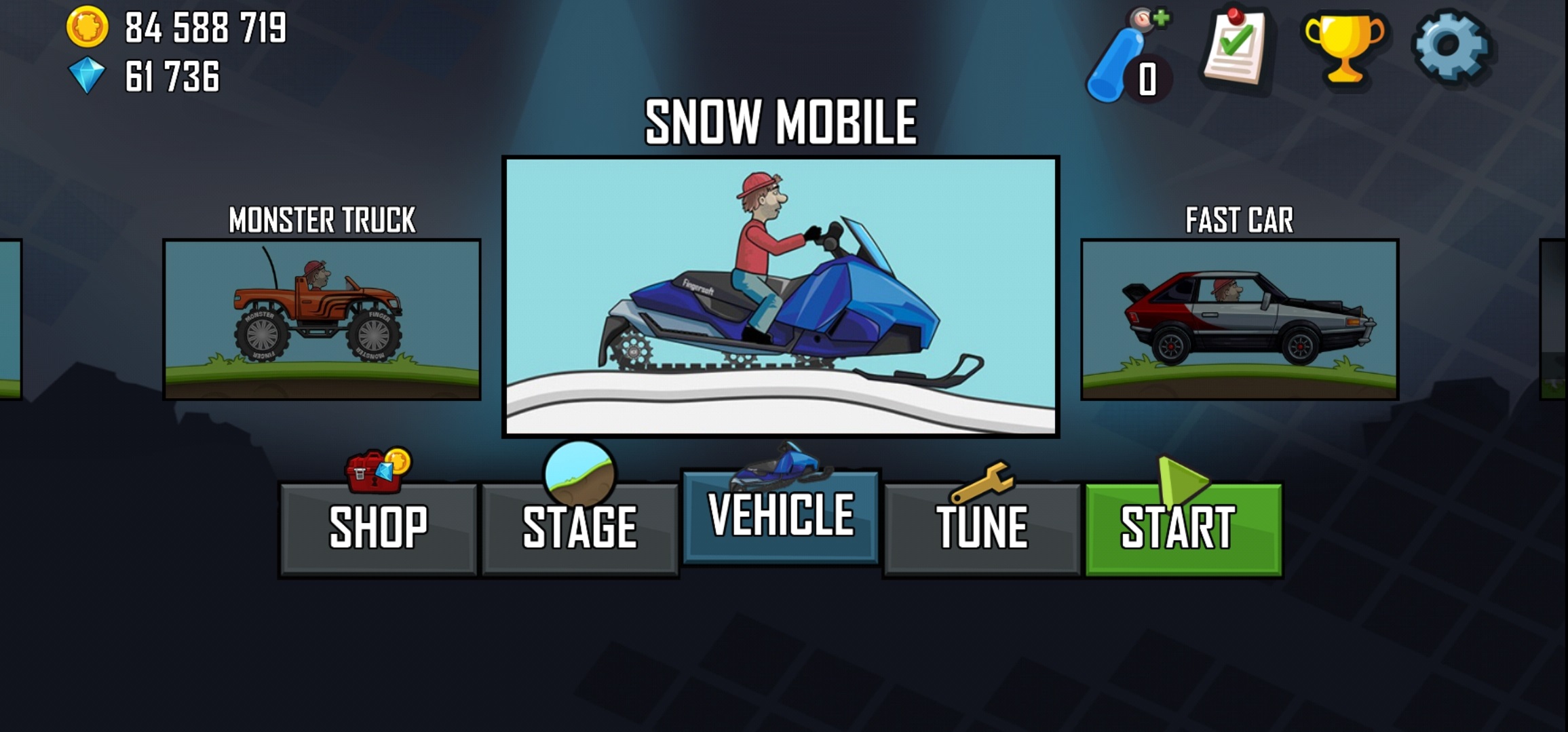Select the Vehicle tab

[780, 516]
